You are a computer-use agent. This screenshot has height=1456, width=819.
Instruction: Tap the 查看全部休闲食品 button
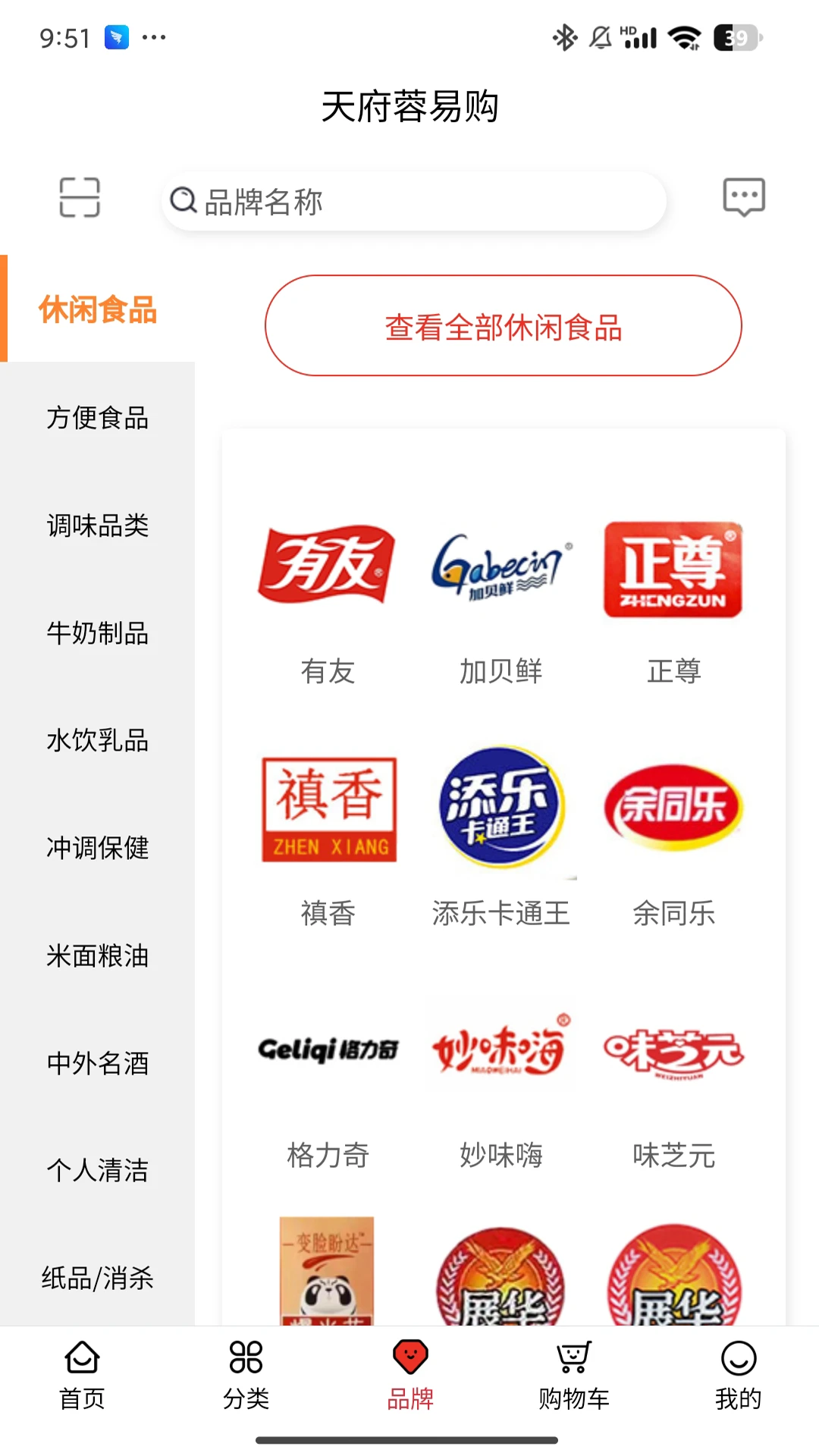(x=503, y=325)
